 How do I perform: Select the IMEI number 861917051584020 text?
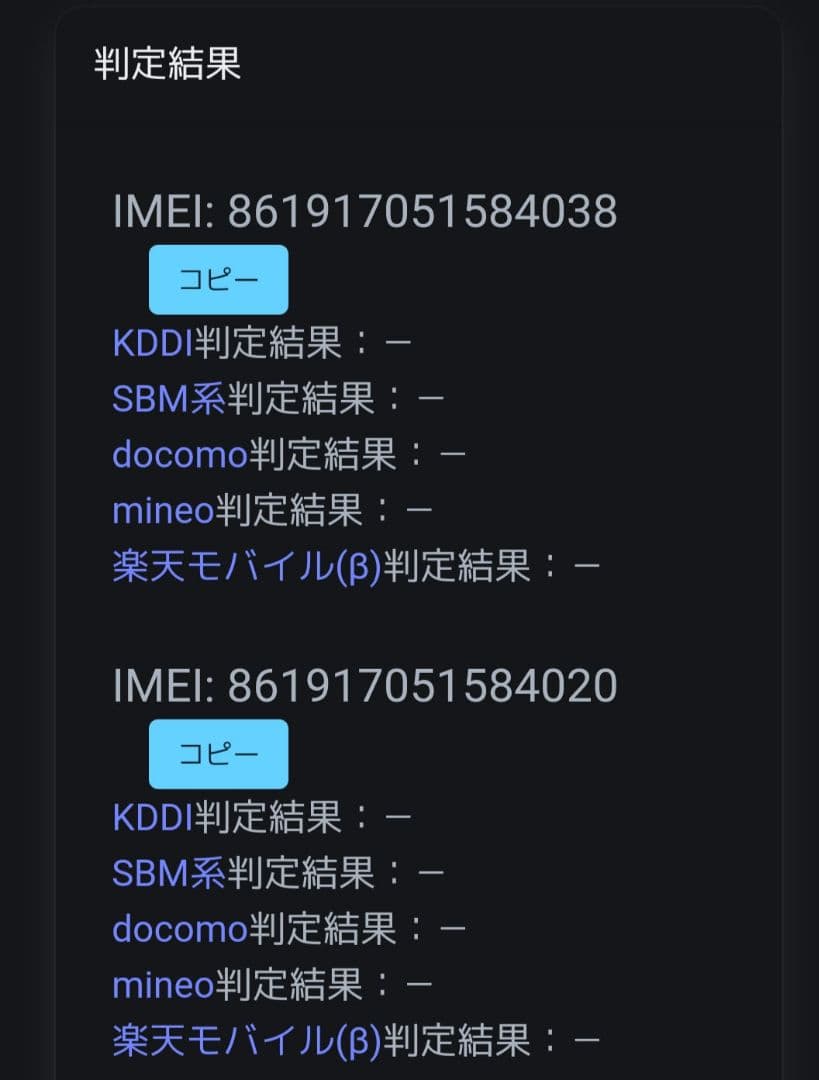(425, 686)
